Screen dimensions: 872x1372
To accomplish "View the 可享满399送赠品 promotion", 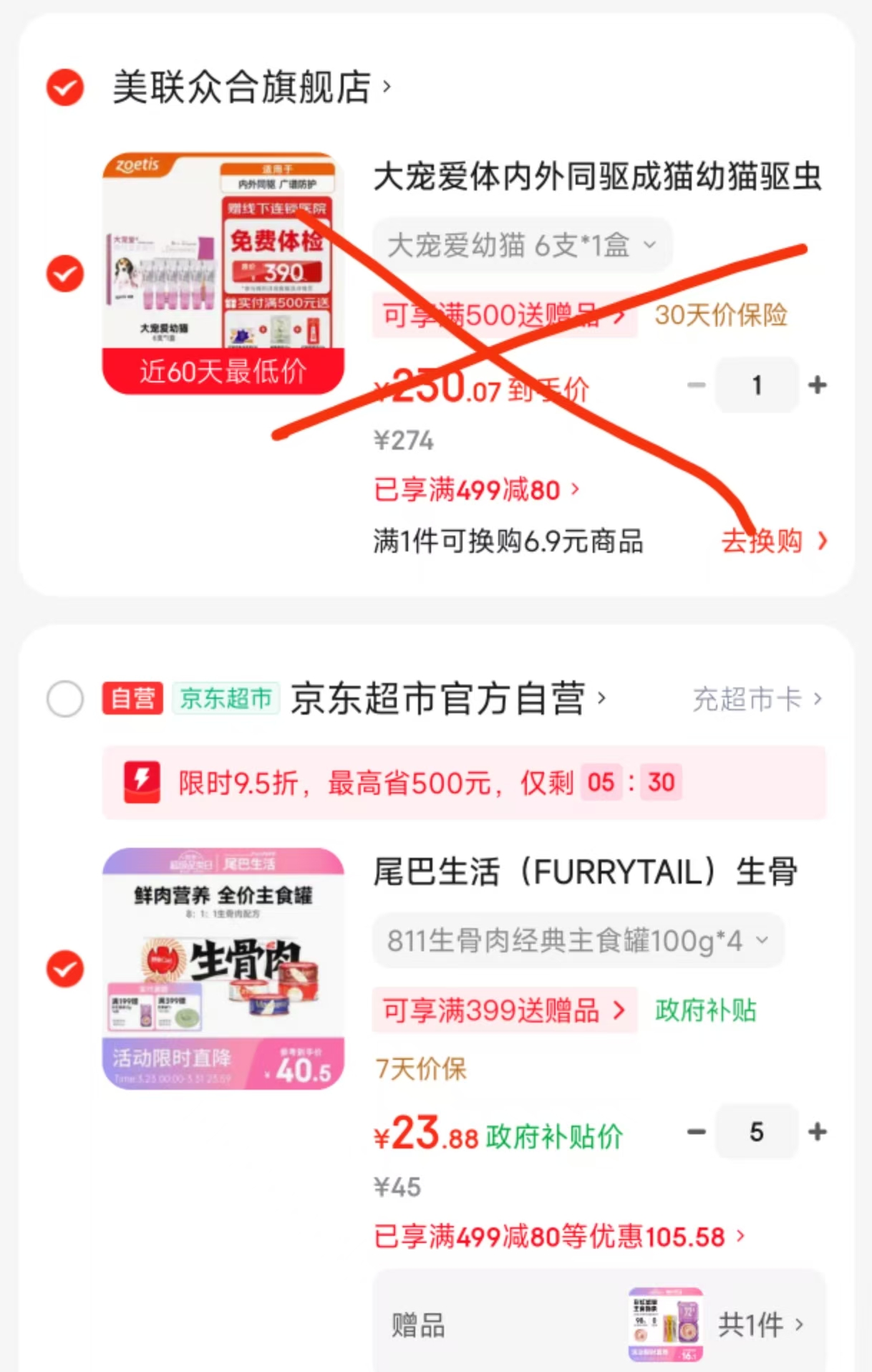I will 503,1010.
